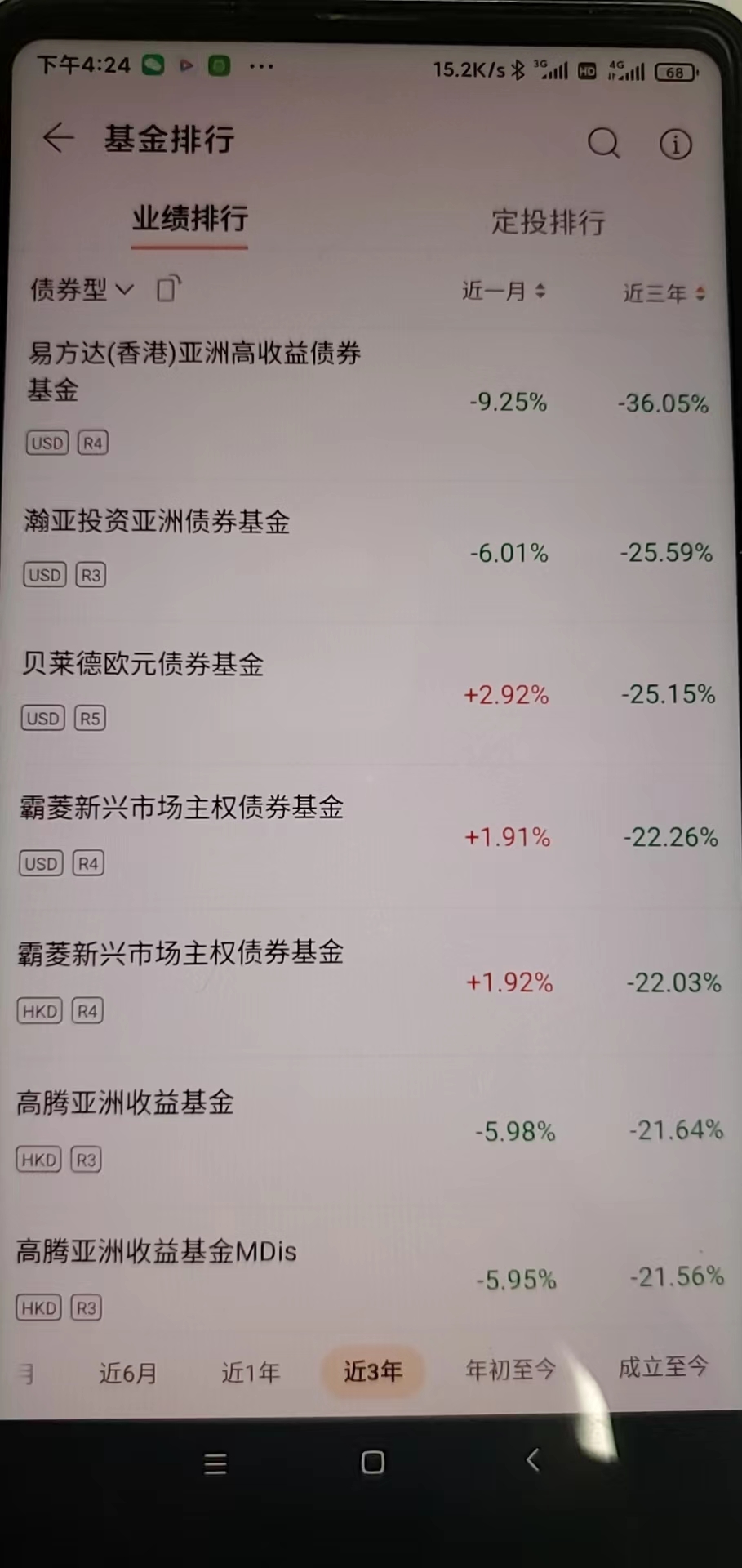Image resolution: width=742 pixels, height=1568 pixels.
Task: Open 贝莱德欧元债券基金
Action: pyautogui.click(x=143, y=664)
